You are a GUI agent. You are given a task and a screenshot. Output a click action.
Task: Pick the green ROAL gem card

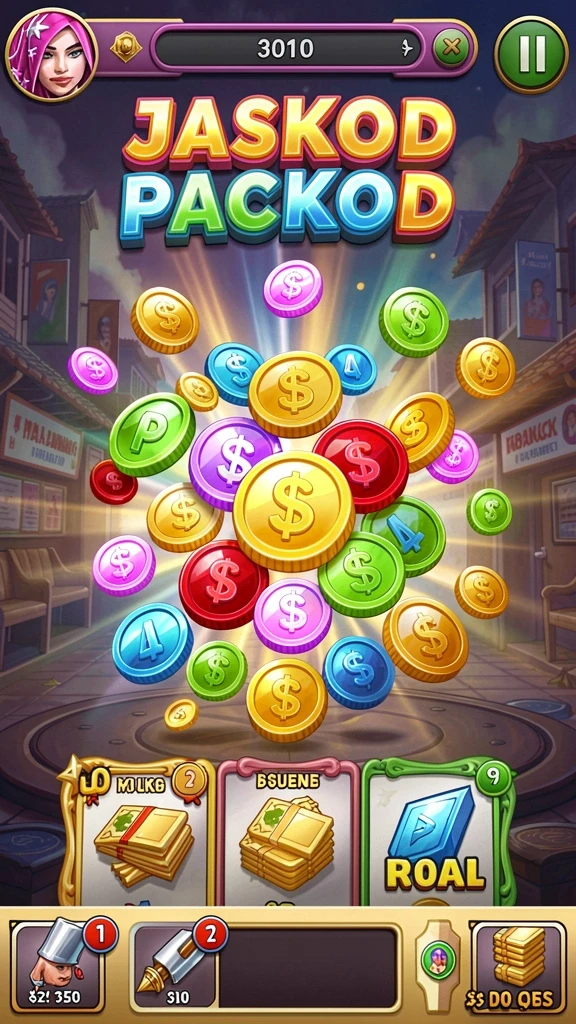[438, 831]
